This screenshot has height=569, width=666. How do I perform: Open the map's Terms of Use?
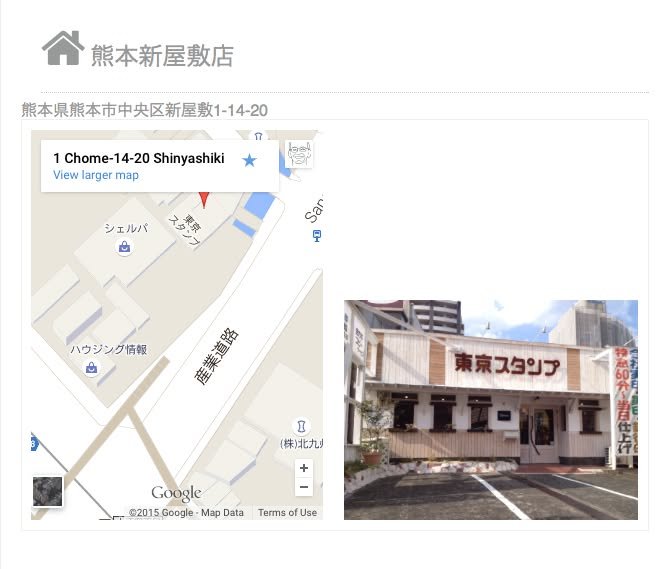point(287,513)
